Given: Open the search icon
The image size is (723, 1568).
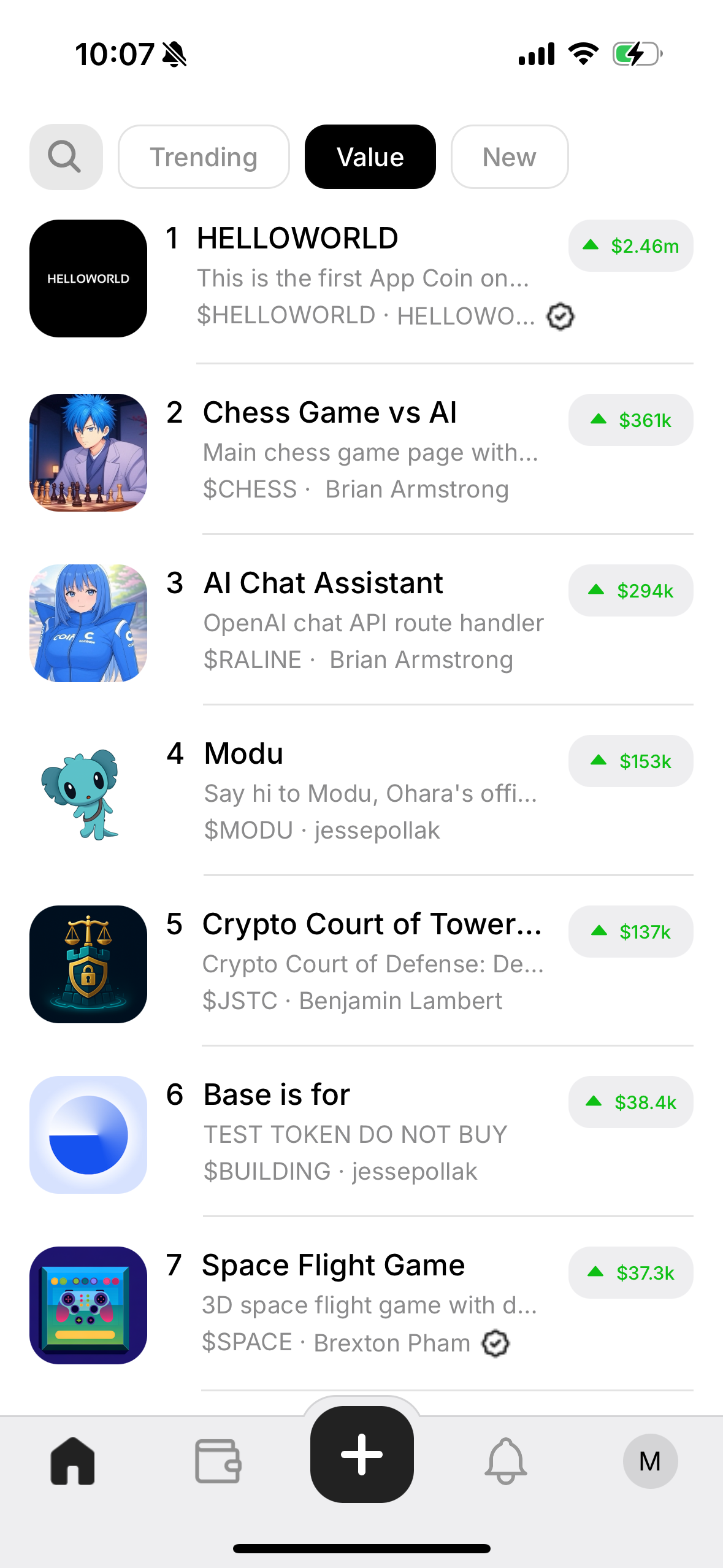Looking at the screenshot, I should 66,157.
